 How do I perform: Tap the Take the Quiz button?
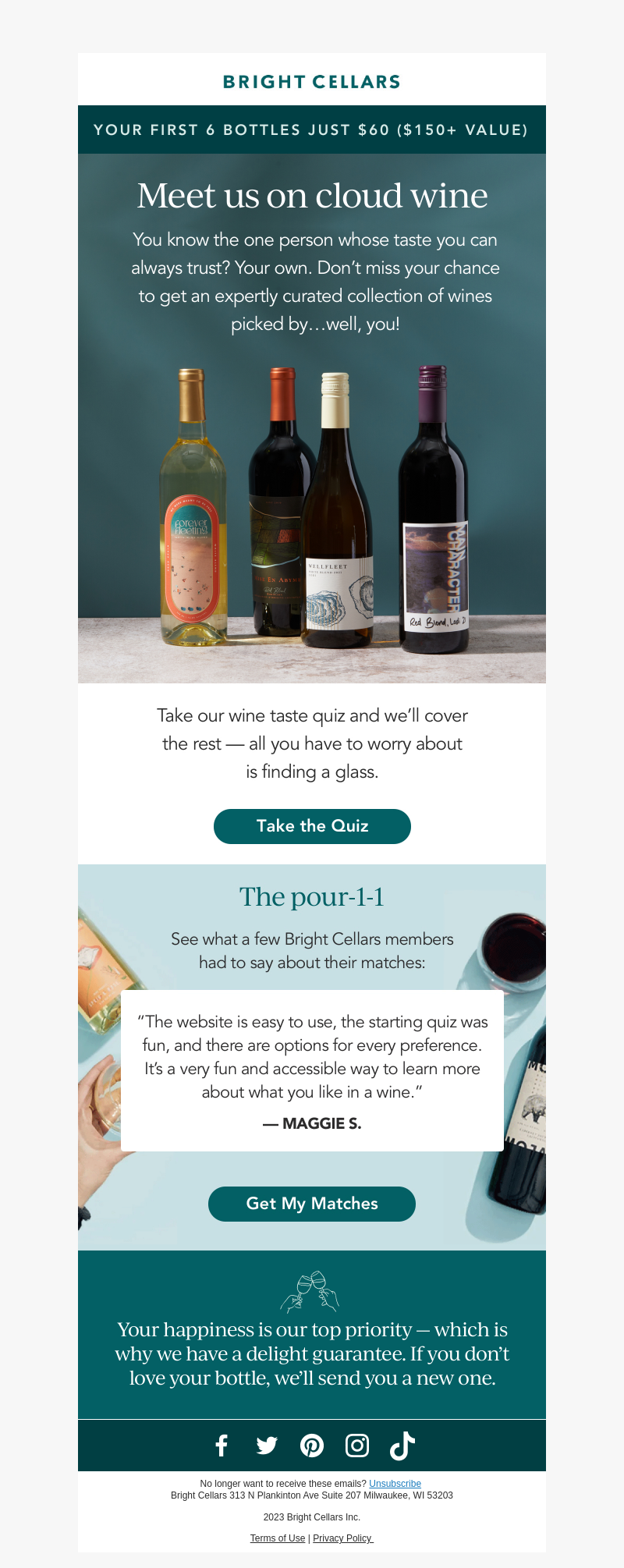click(x=312, y=826)
